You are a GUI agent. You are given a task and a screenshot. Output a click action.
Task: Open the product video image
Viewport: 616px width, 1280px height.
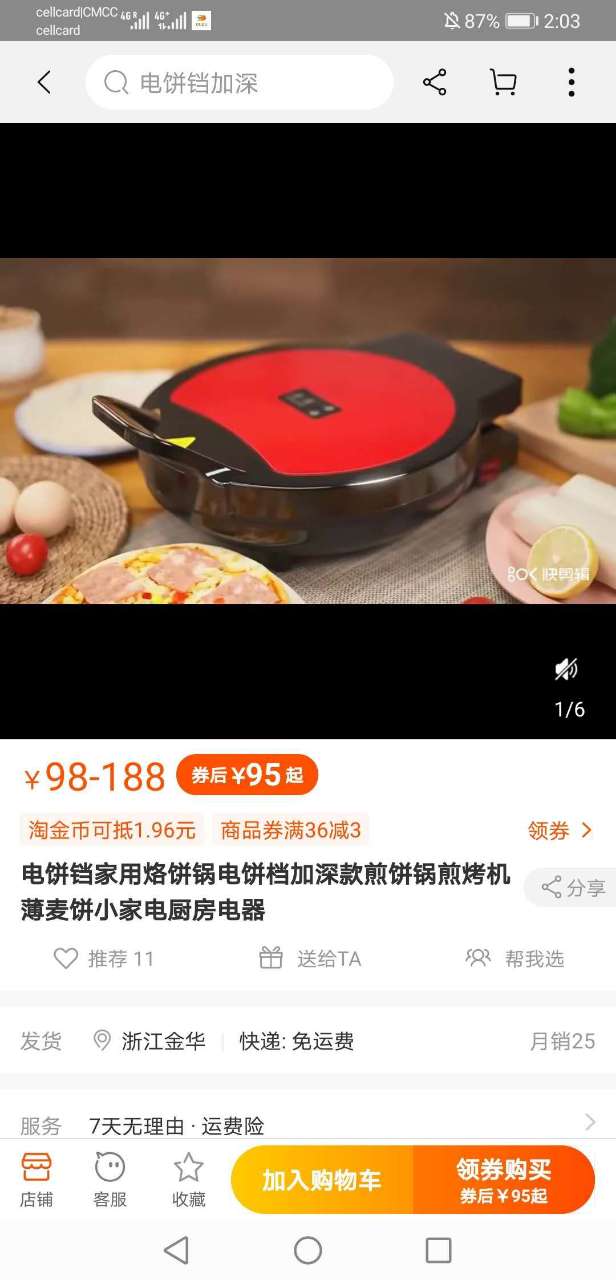pyautogui.click(x=308, y=430)
